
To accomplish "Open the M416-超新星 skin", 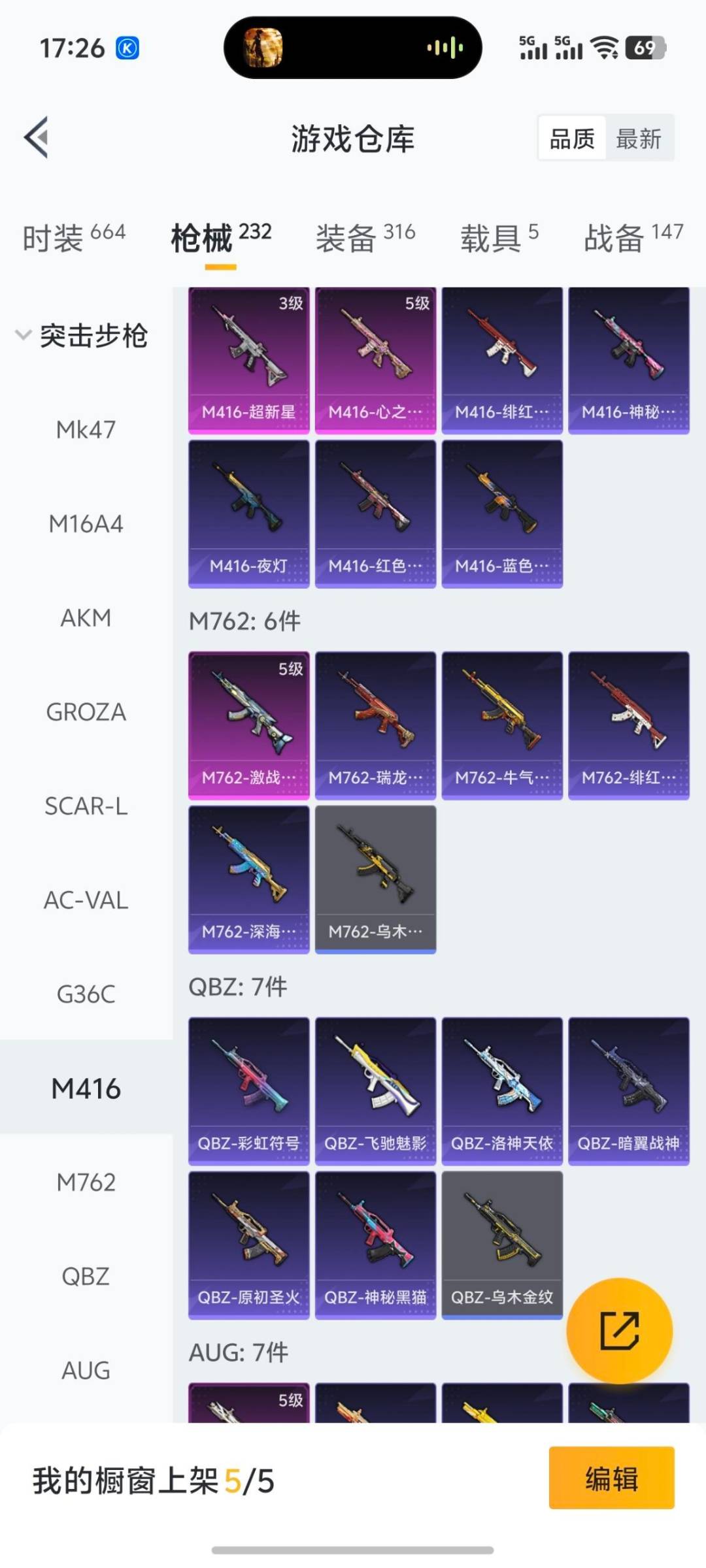I will tap(248, 360).
